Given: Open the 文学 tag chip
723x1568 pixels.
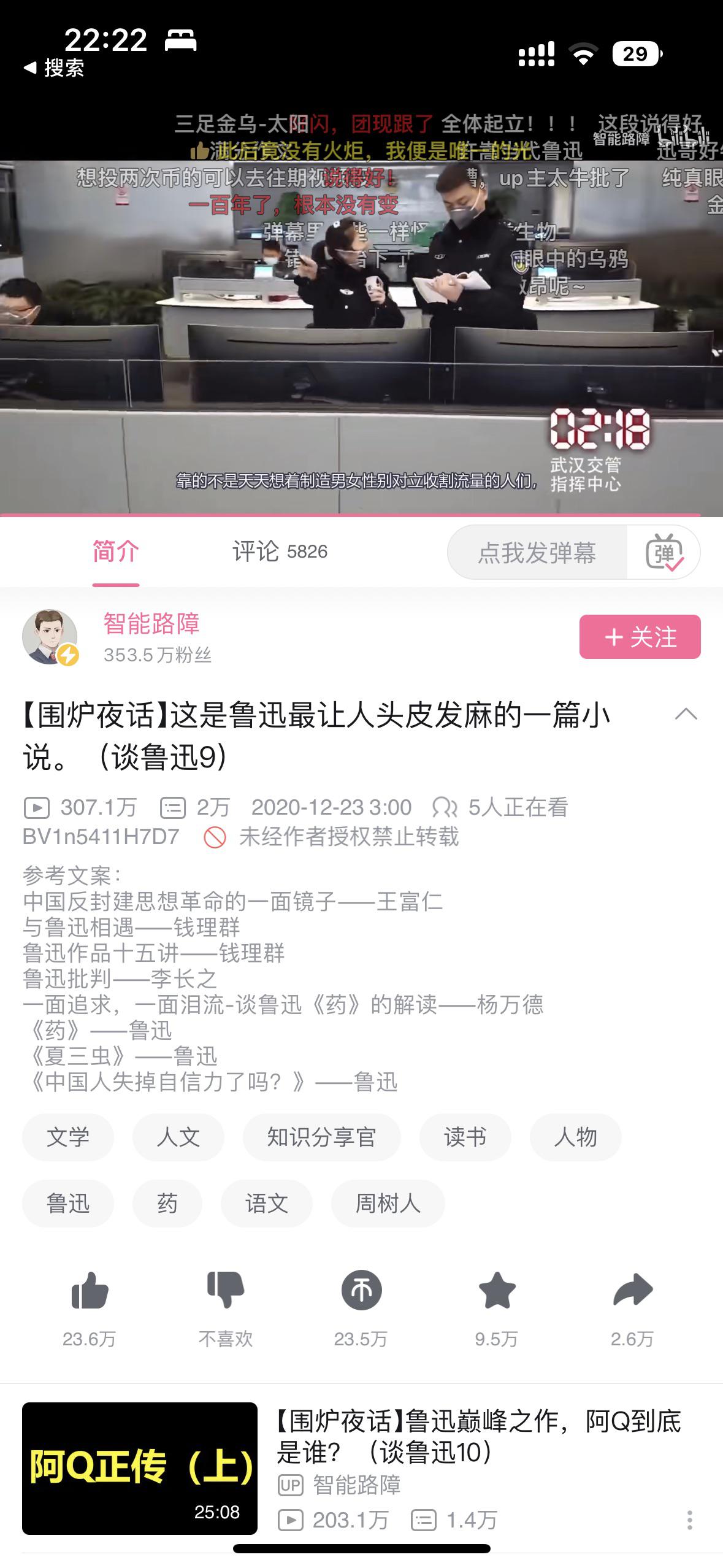Looking at the screenshot, I should (68, 1137).
